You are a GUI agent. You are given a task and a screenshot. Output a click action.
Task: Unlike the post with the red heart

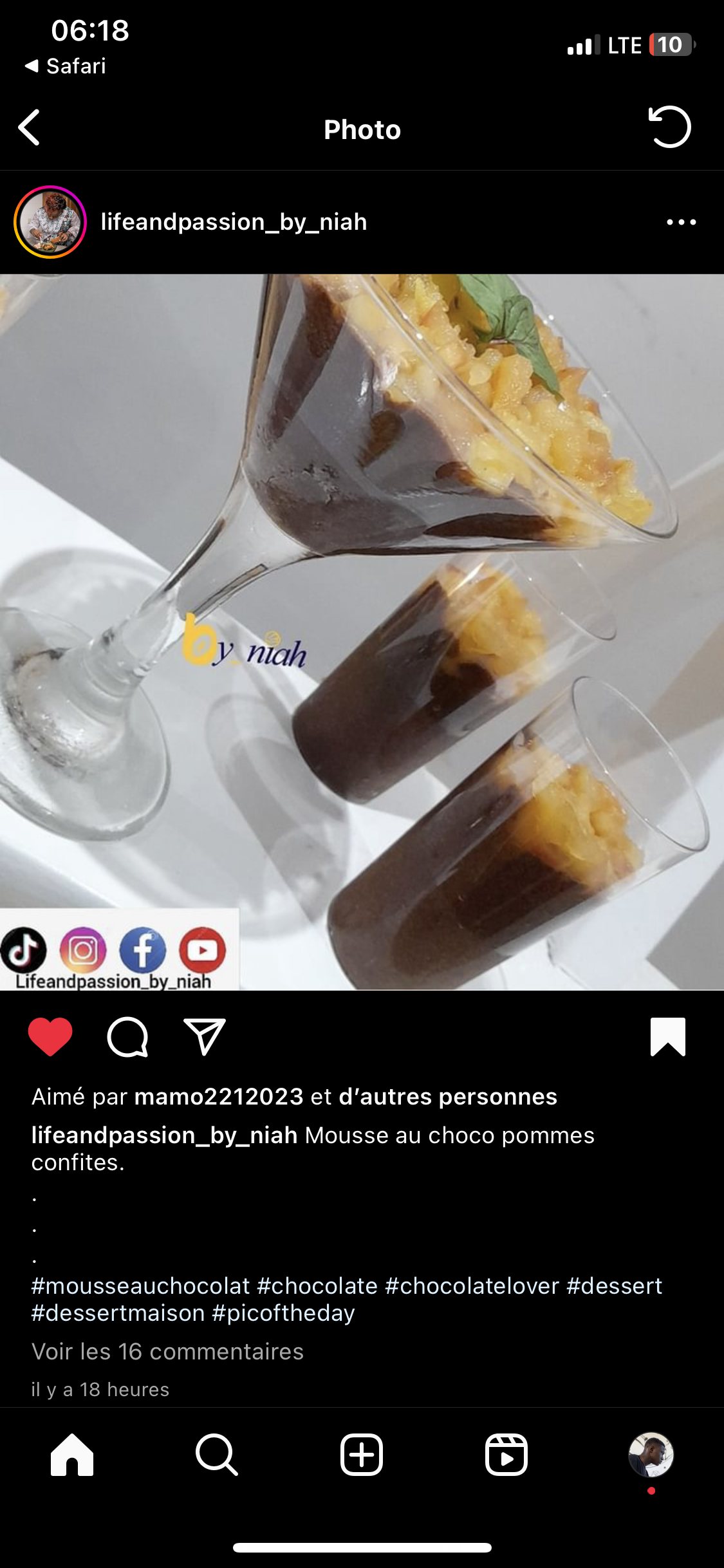click(x=50, y=1036)
